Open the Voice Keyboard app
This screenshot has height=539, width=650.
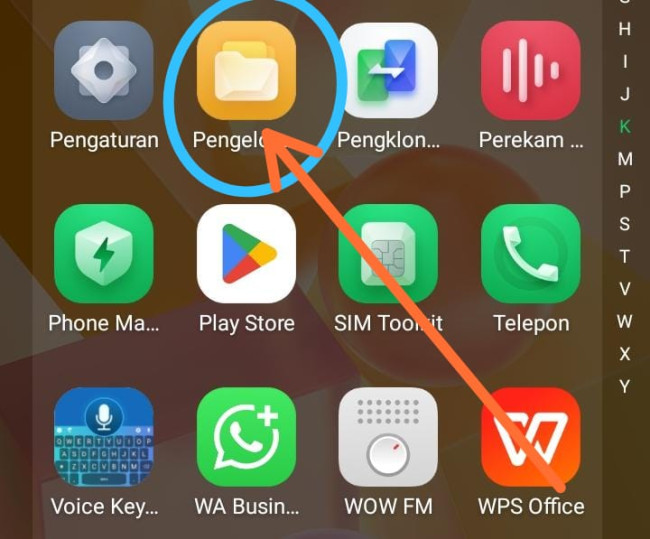click(x=104, y=437)
